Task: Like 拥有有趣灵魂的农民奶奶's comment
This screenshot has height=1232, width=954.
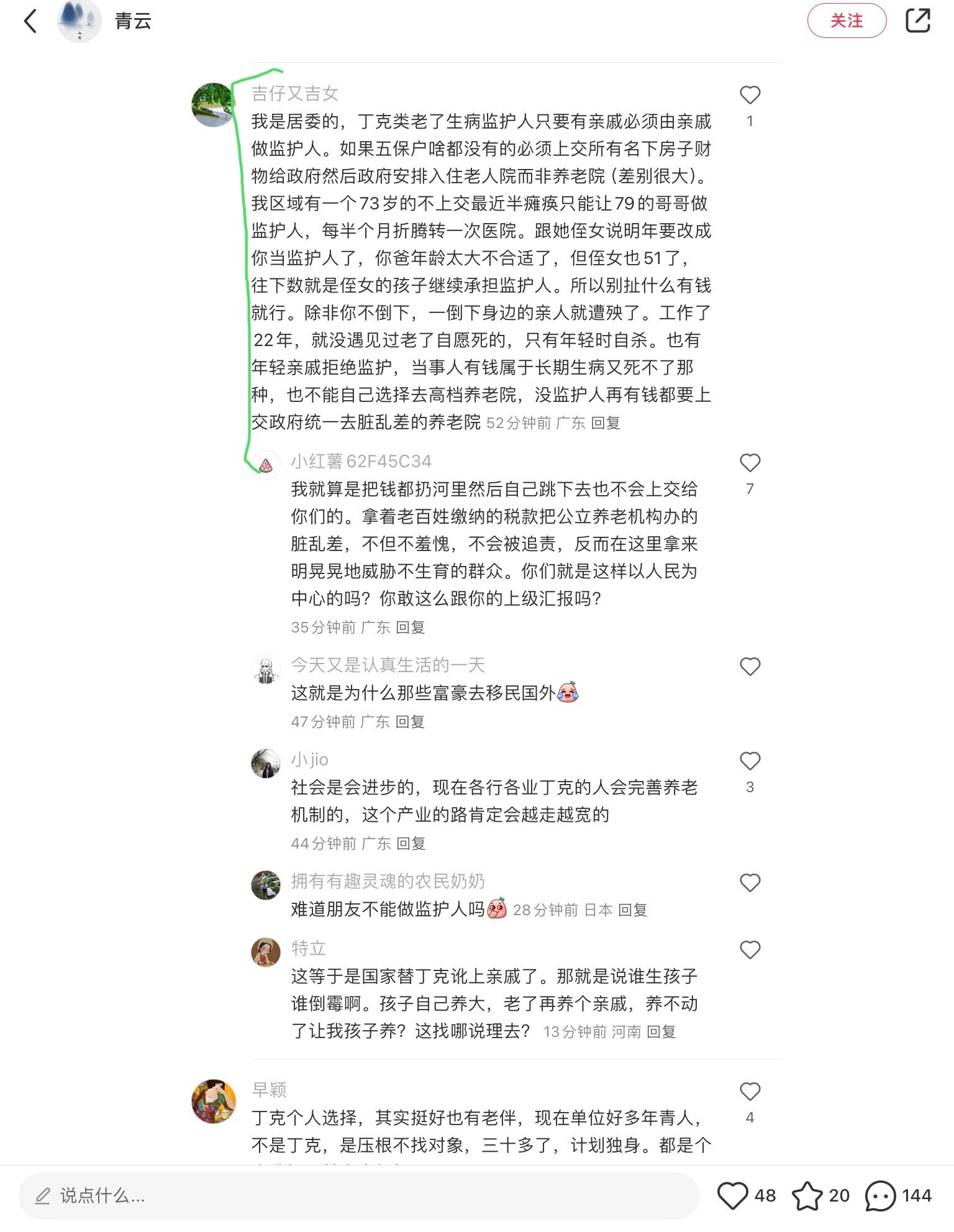Action: [750, 883]
